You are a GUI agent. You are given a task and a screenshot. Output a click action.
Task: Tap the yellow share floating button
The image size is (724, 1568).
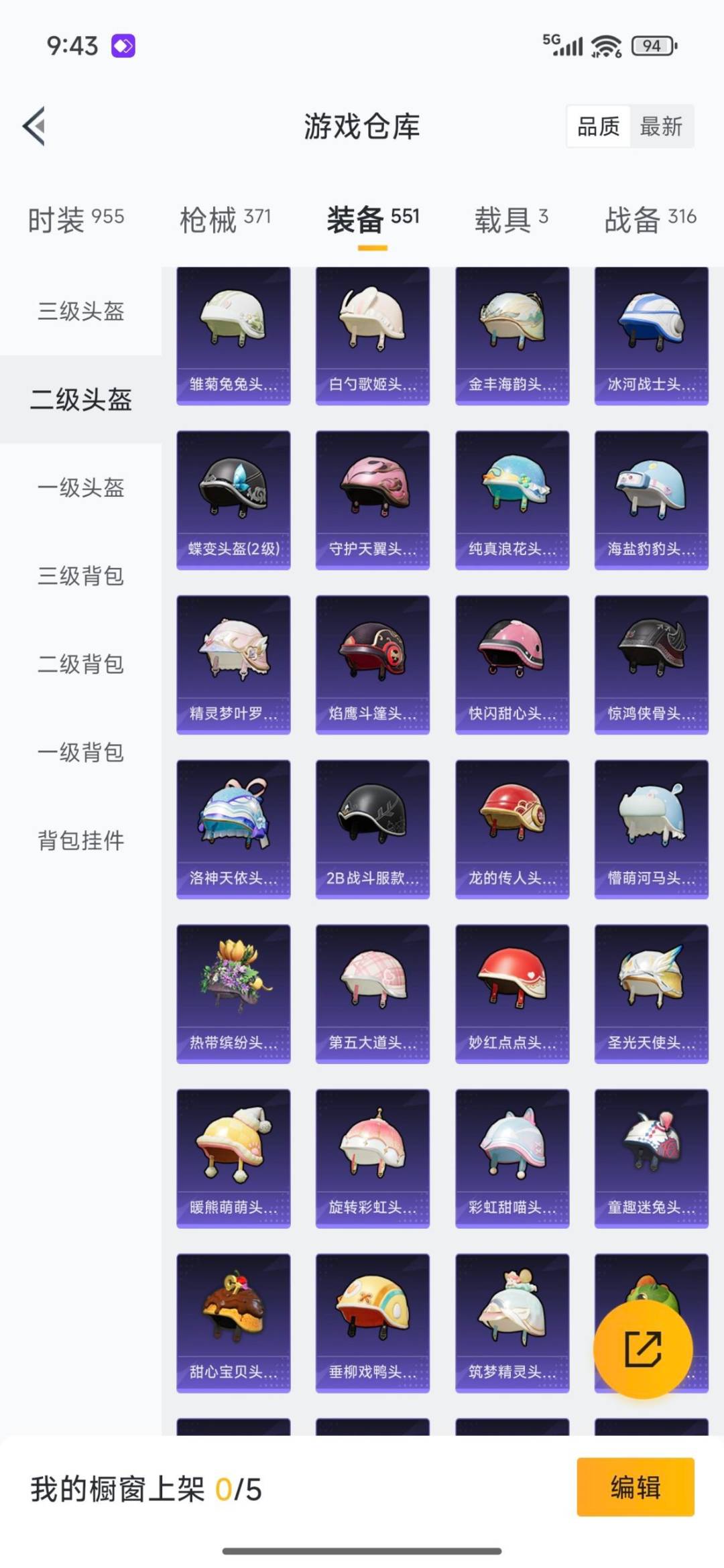coord(644,1349)
